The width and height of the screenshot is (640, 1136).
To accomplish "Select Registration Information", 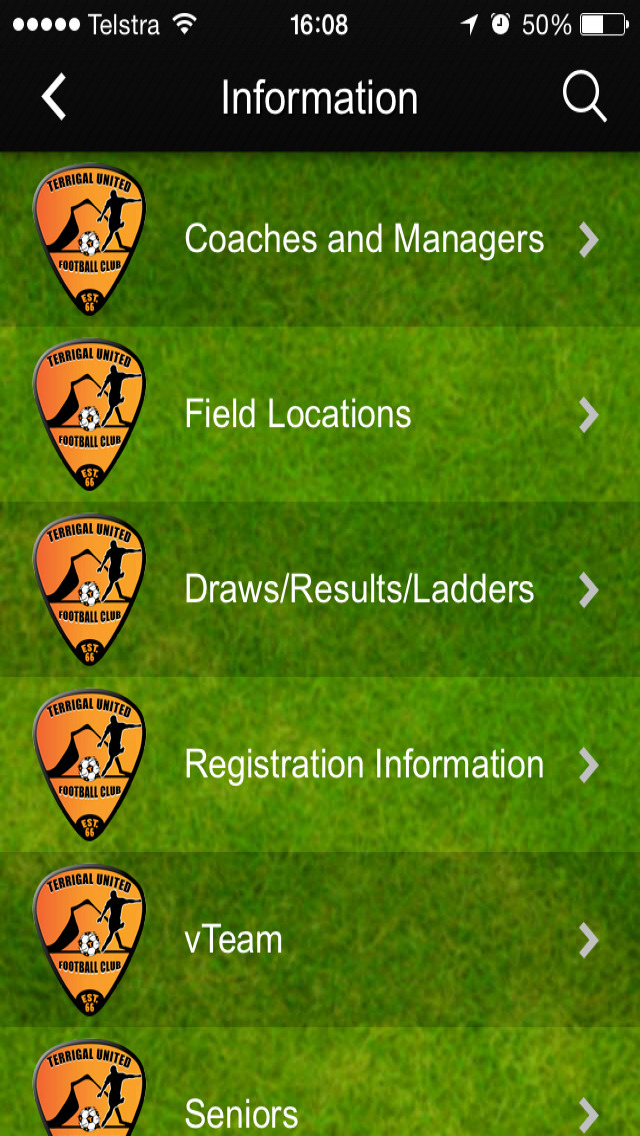I will [320, 765].
